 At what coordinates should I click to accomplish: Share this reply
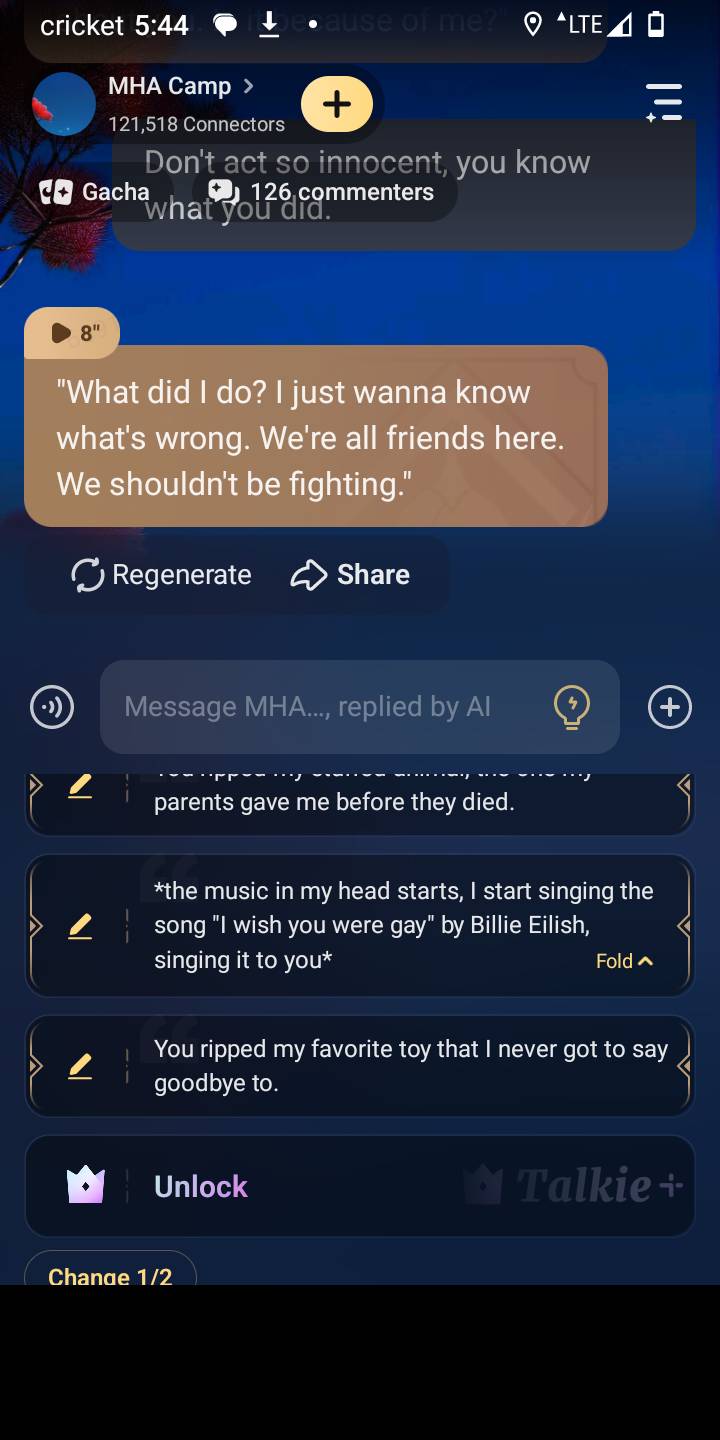(350, 575)
